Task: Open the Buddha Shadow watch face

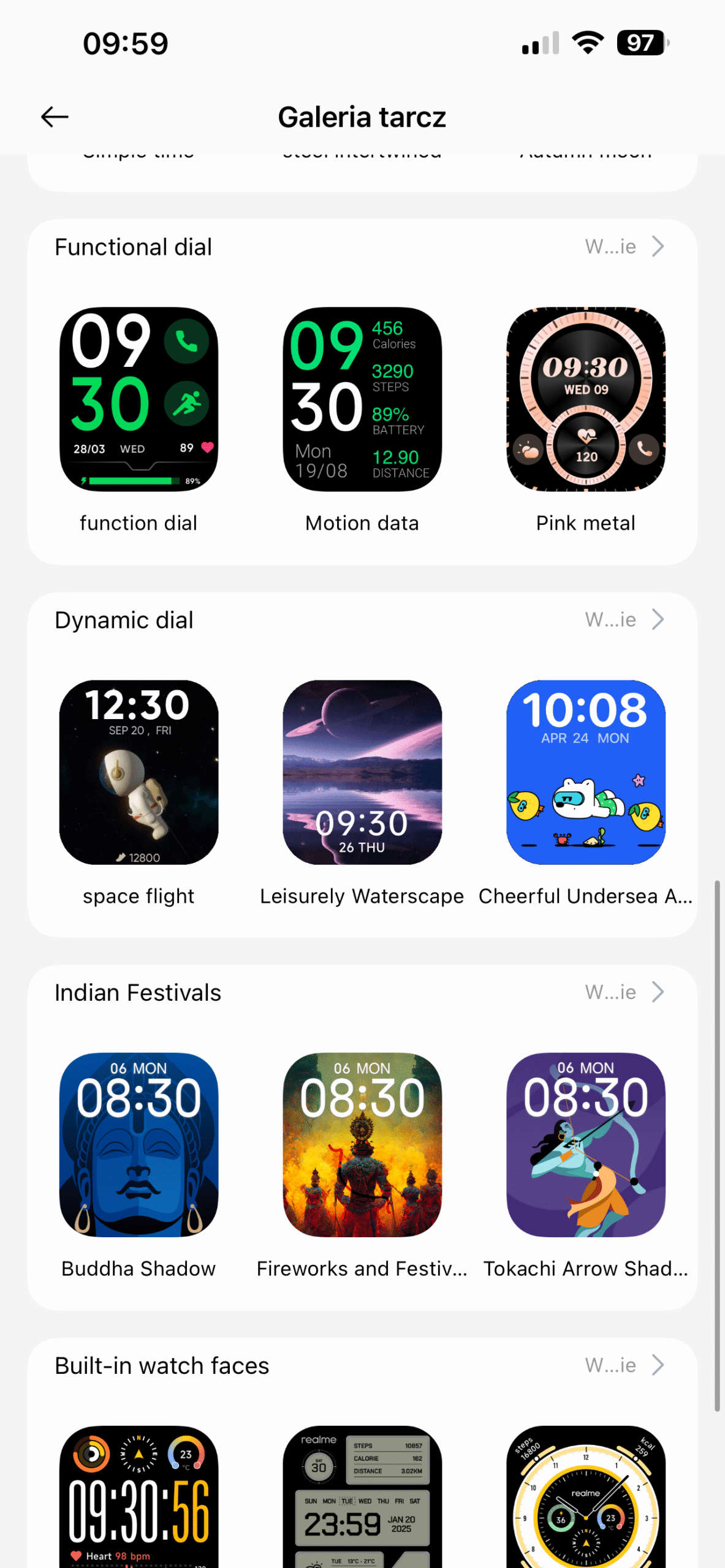Action: tap(139, 1145)
